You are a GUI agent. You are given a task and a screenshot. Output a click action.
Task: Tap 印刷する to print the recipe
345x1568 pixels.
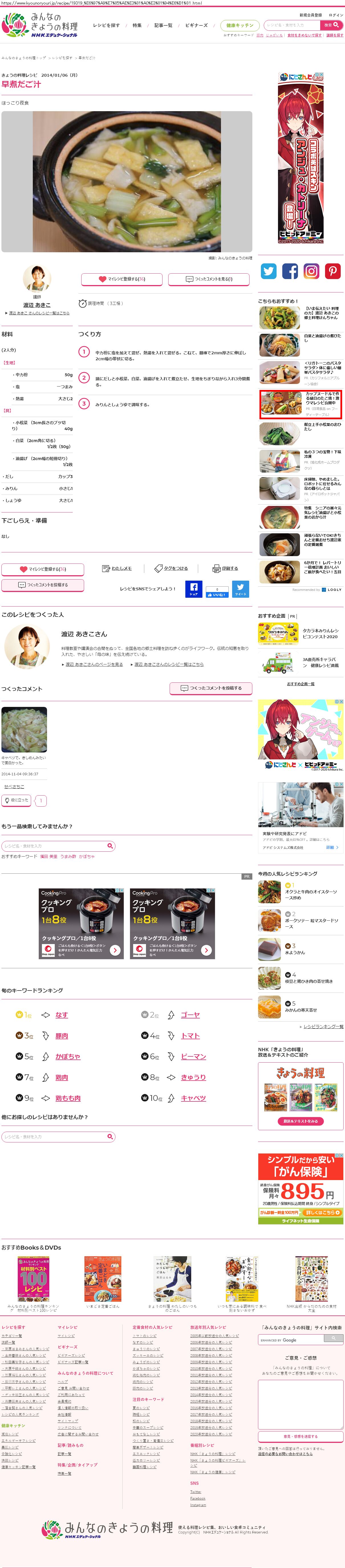pos(225,569)
